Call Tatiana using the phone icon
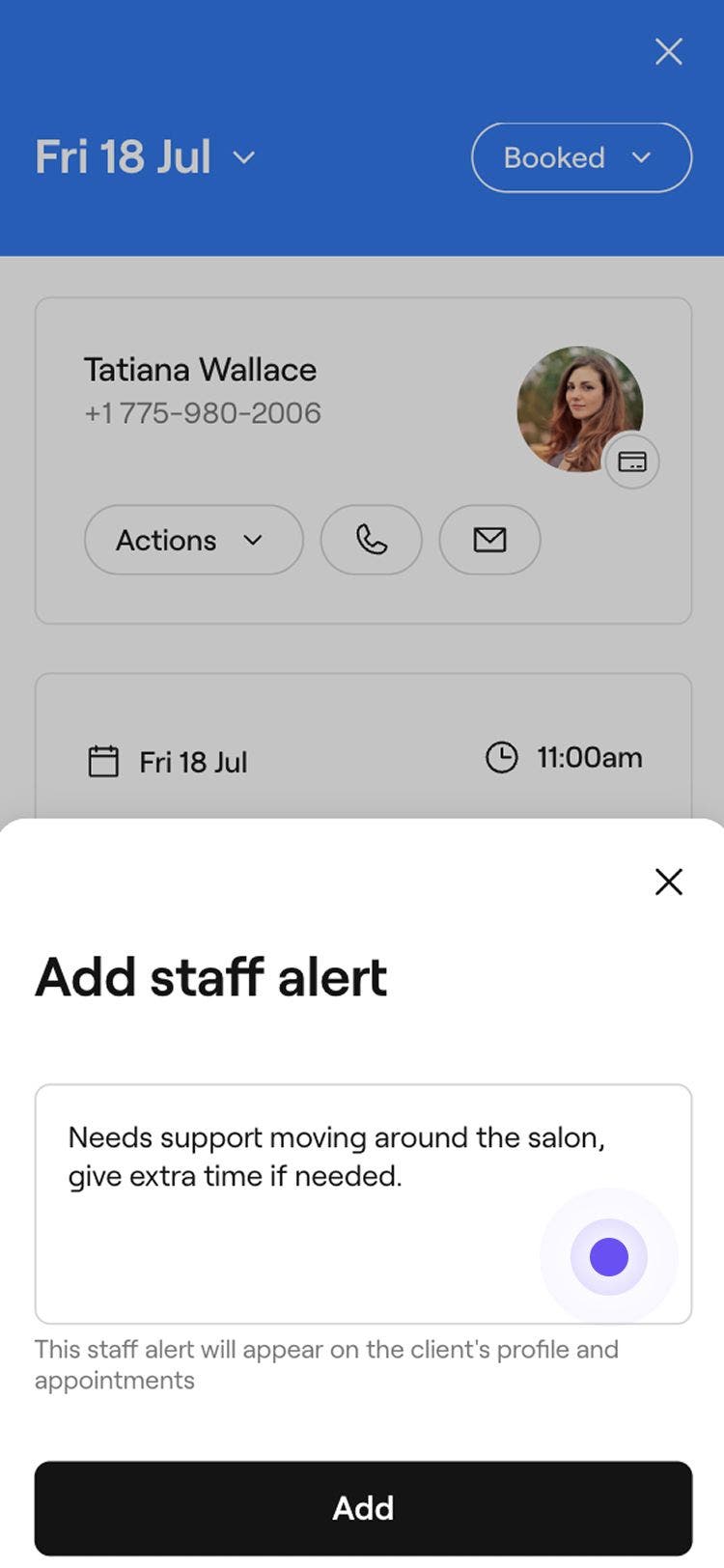Image resolution: width=724 pixels, height=1568 pixels. tap(371, 541)
